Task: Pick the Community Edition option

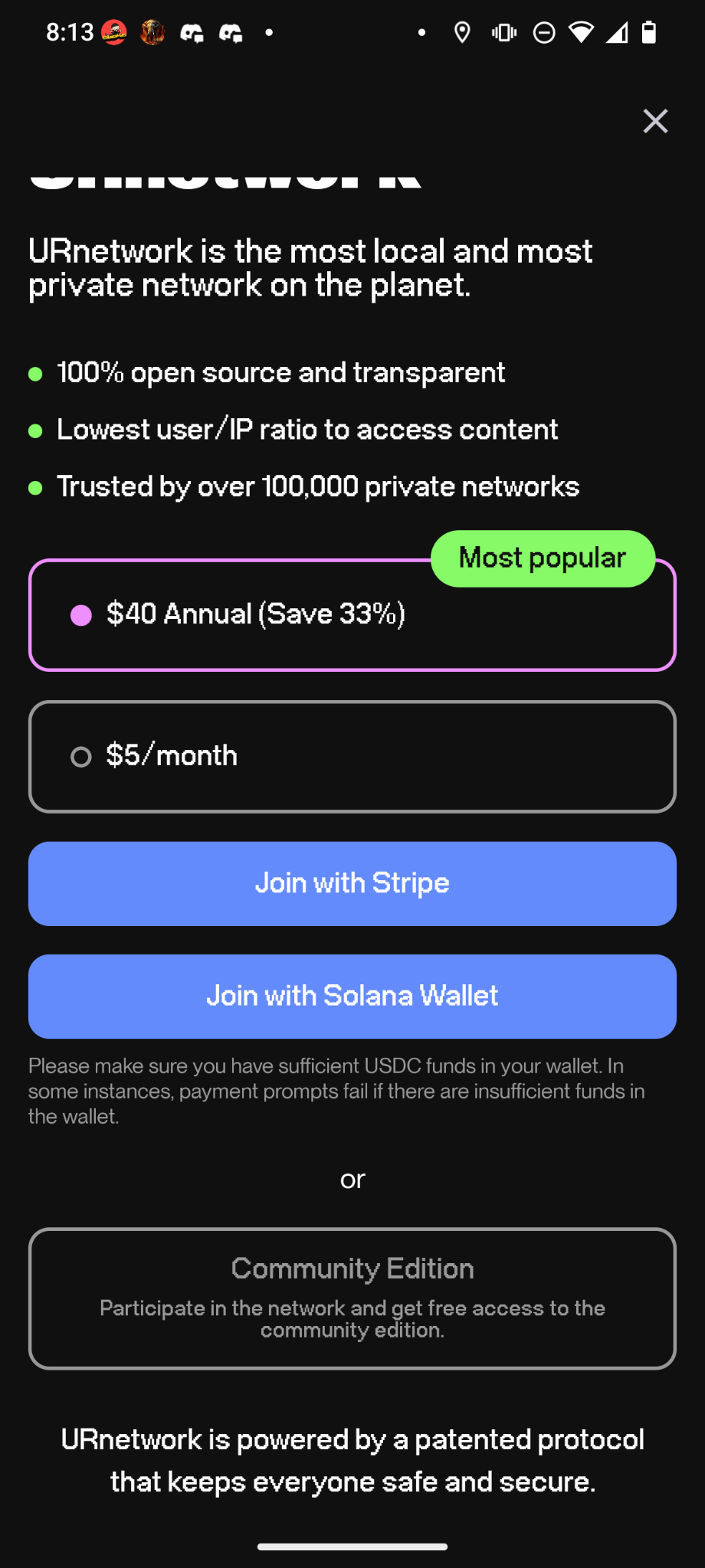Action: 352,1298
